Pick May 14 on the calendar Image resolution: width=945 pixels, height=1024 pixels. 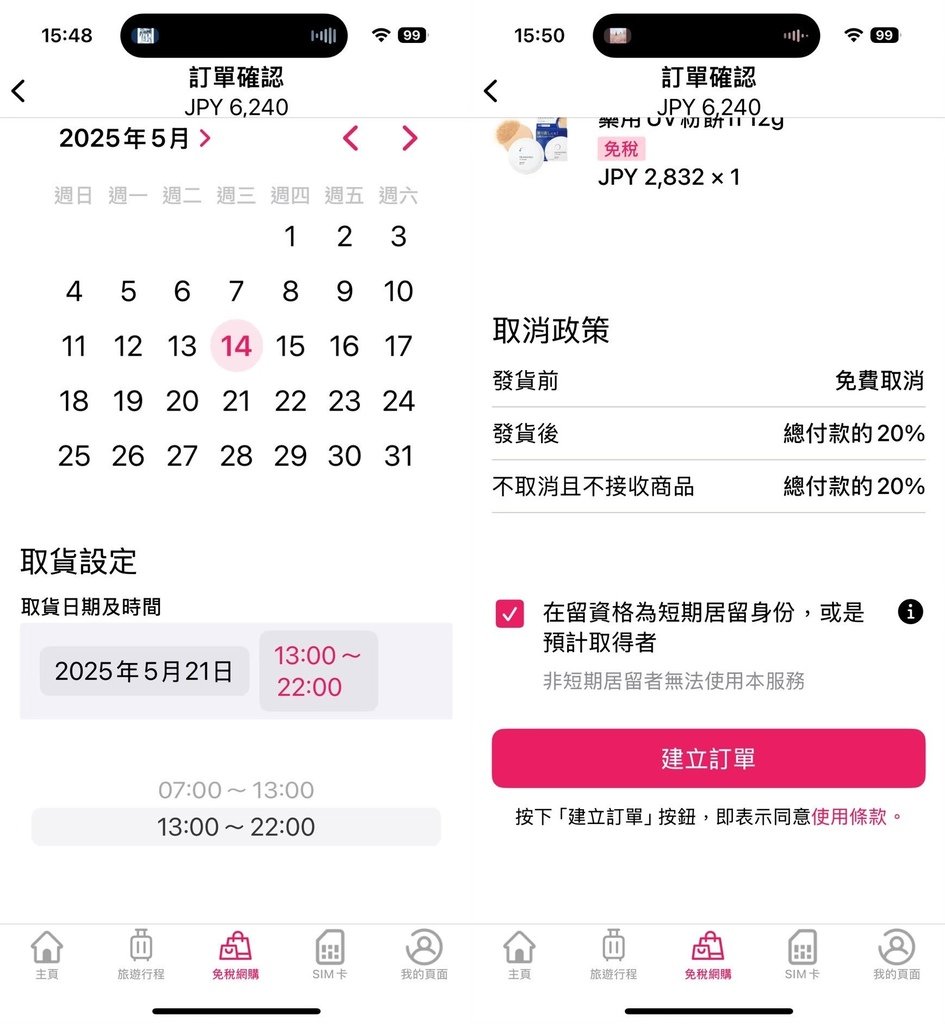click(236, 346)
